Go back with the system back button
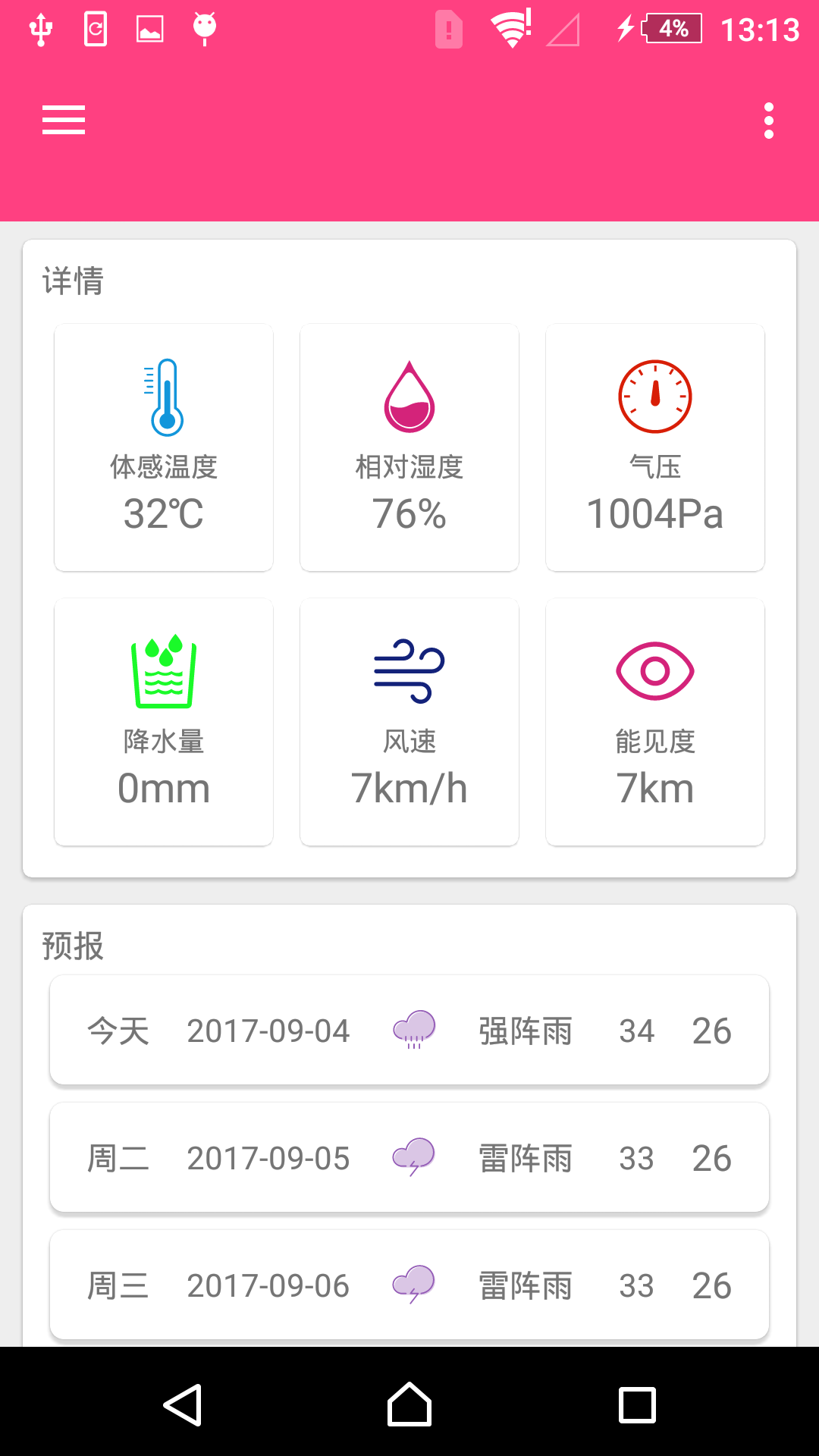Image resolution: width=819 pixels, height=1456 pixels. [x=183, y=1404]
